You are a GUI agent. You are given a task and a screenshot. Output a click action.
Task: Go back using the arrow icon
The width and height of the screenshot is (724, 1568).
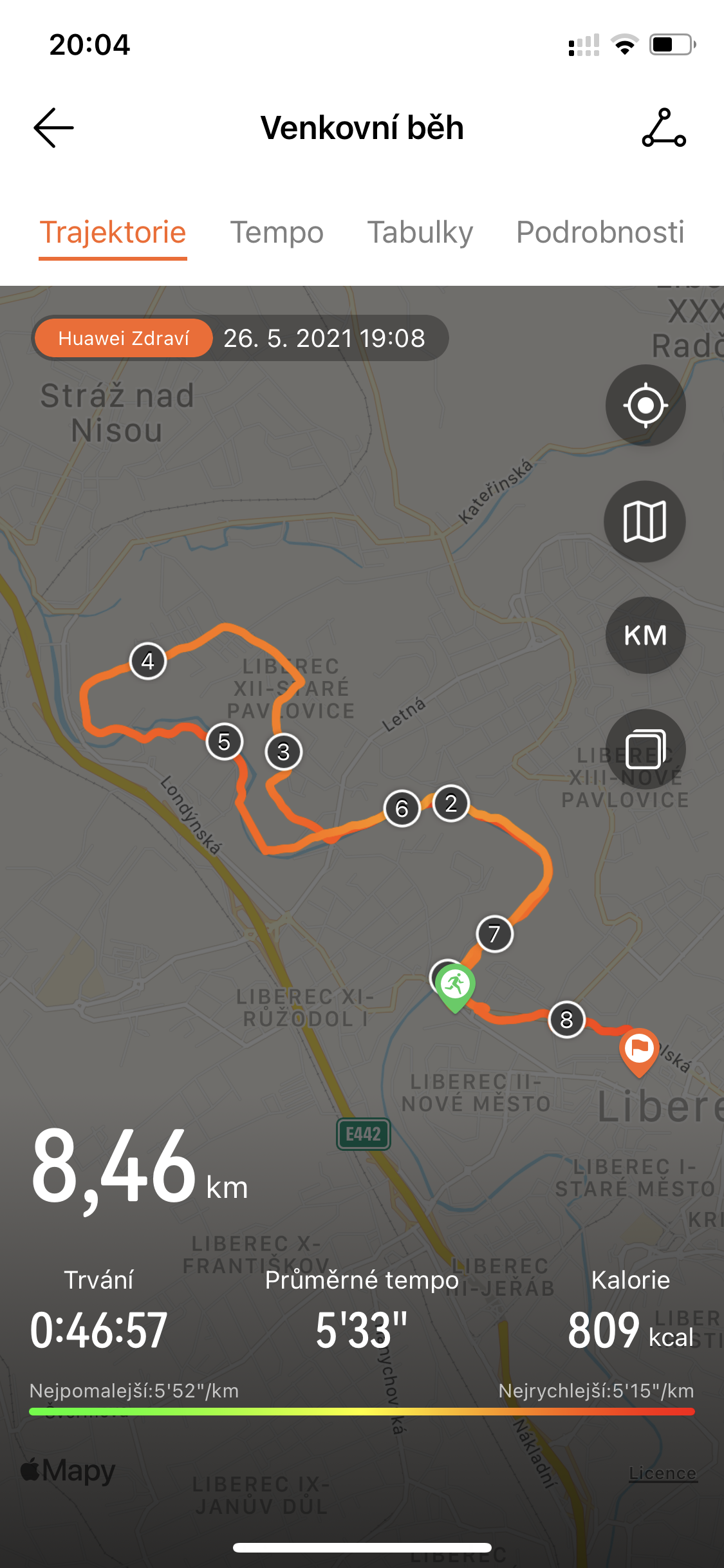click(53, 127)
